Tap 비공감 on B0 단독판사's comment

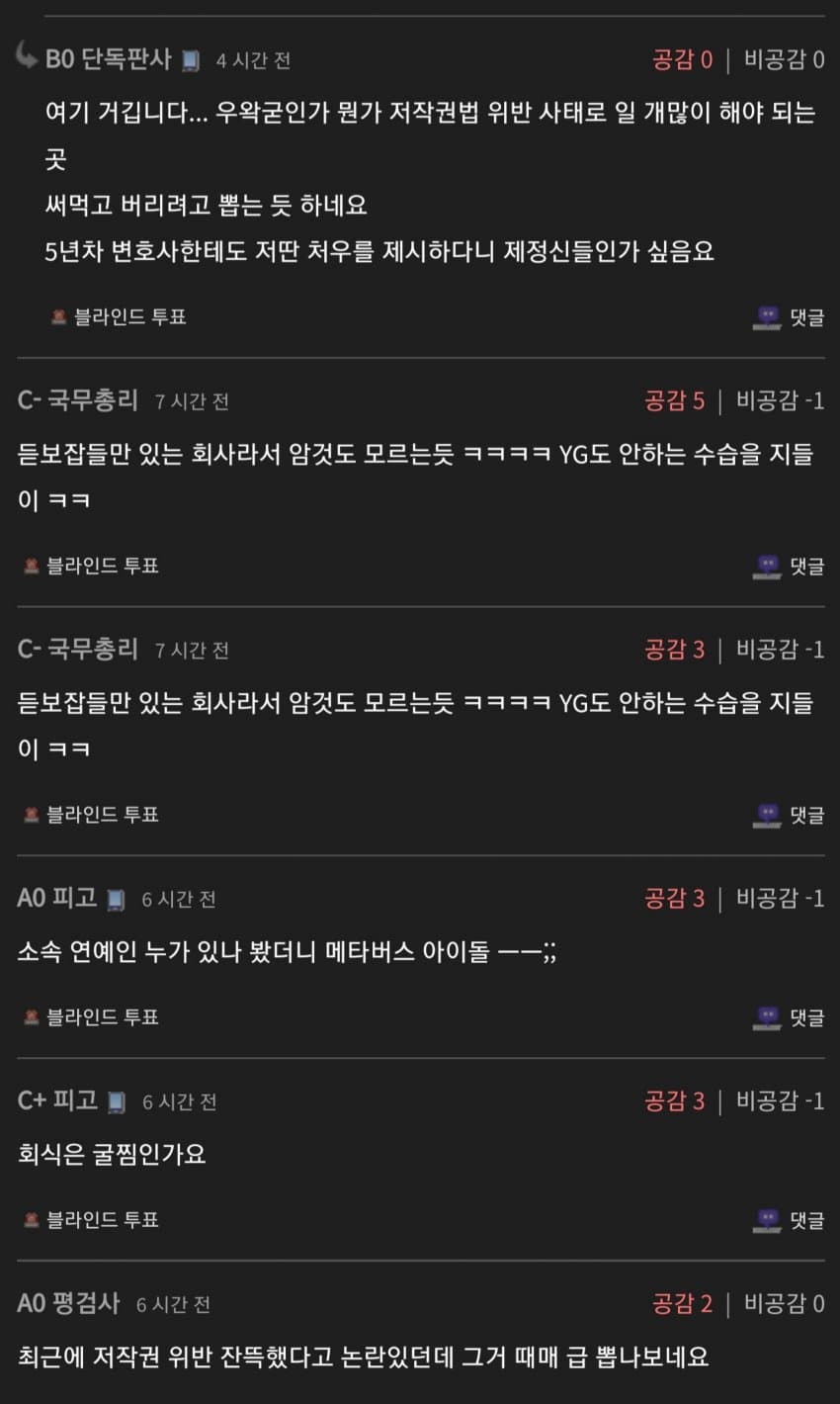click(784, 59)
